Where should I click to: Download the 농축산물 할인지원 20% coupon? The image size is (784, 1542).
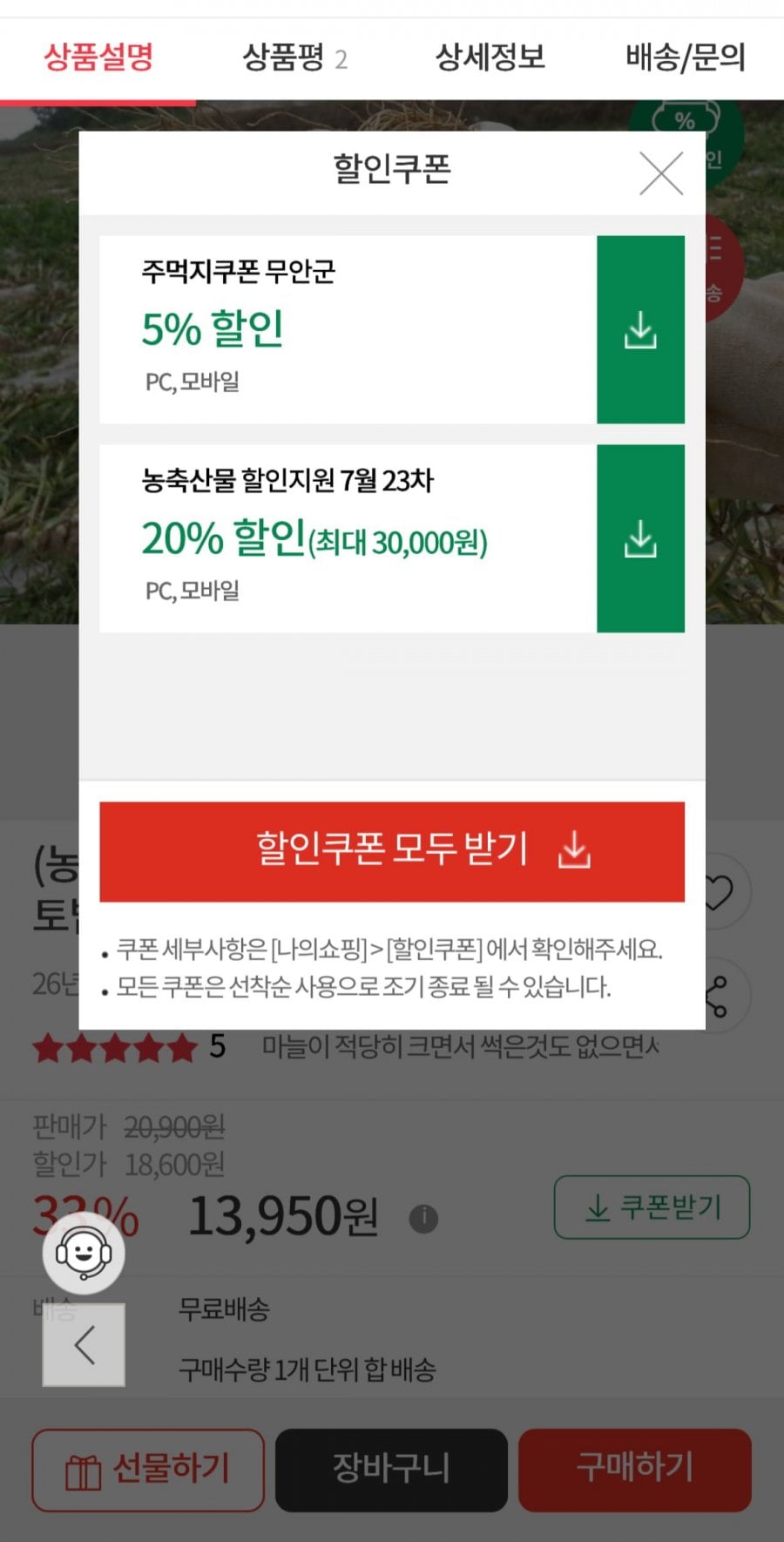(x=640, y=538)
